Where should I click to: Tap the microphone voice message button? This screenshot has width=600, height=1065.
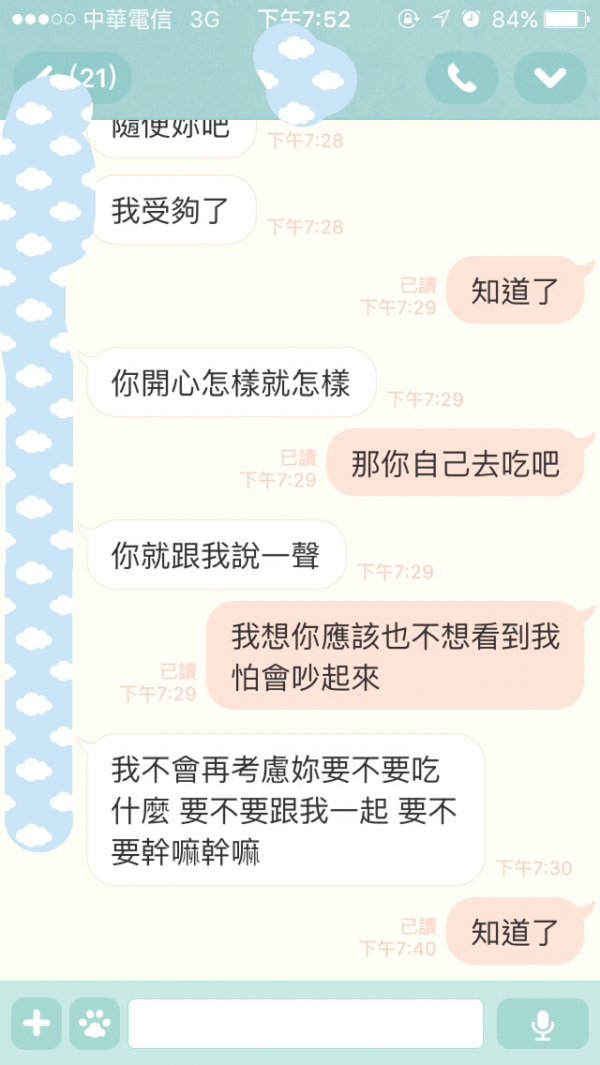point(542,1024)
